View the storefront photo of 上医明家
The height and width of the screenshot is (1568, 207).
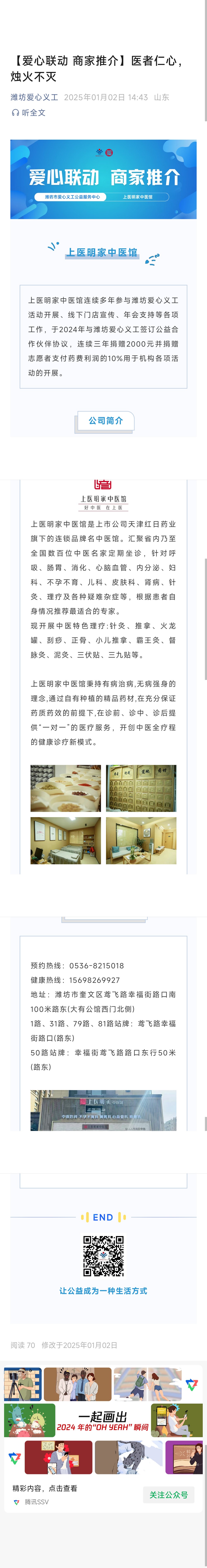103,1110
